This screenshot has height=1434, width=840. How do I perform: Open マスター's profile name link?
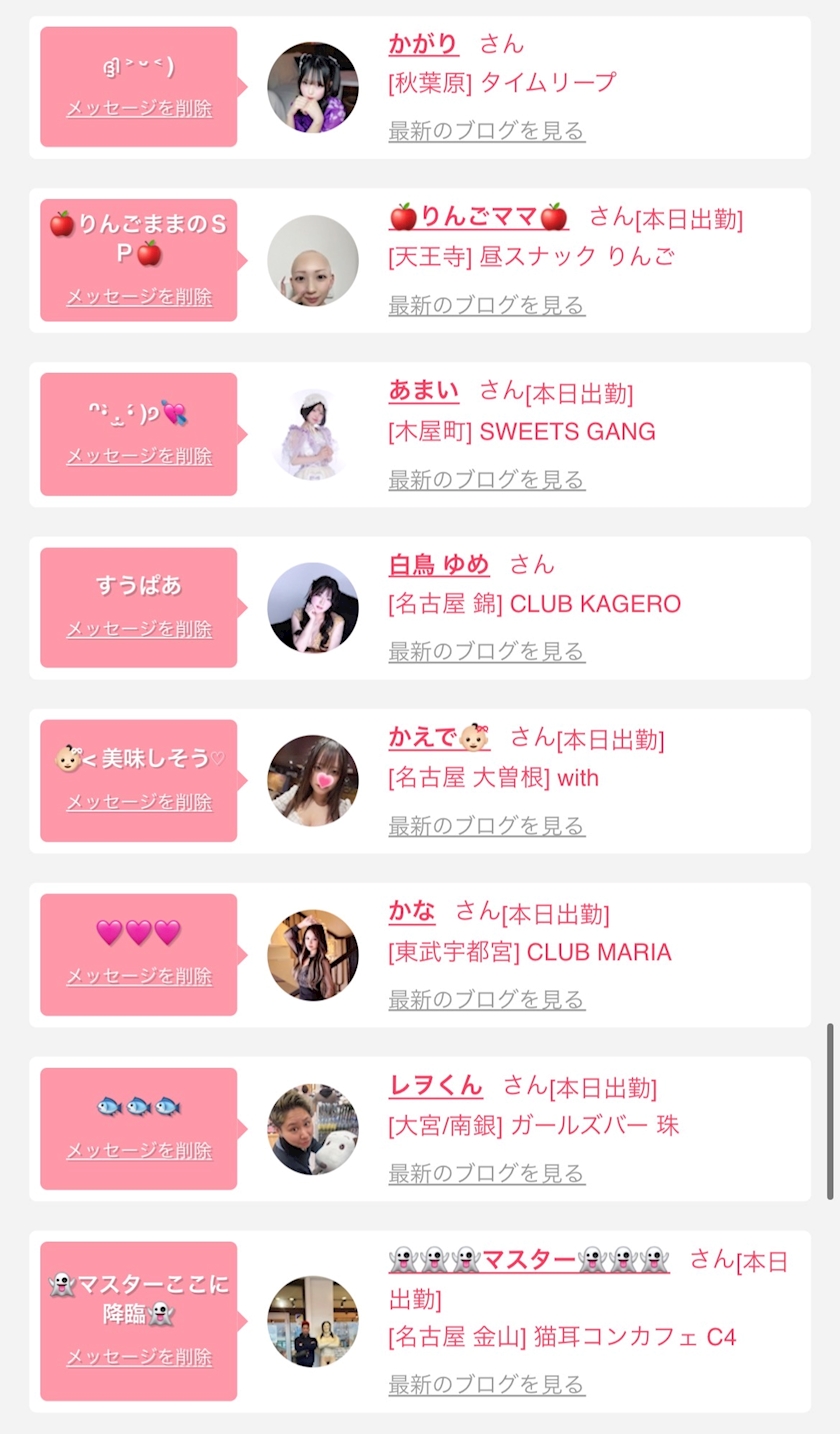[528, 1260]
